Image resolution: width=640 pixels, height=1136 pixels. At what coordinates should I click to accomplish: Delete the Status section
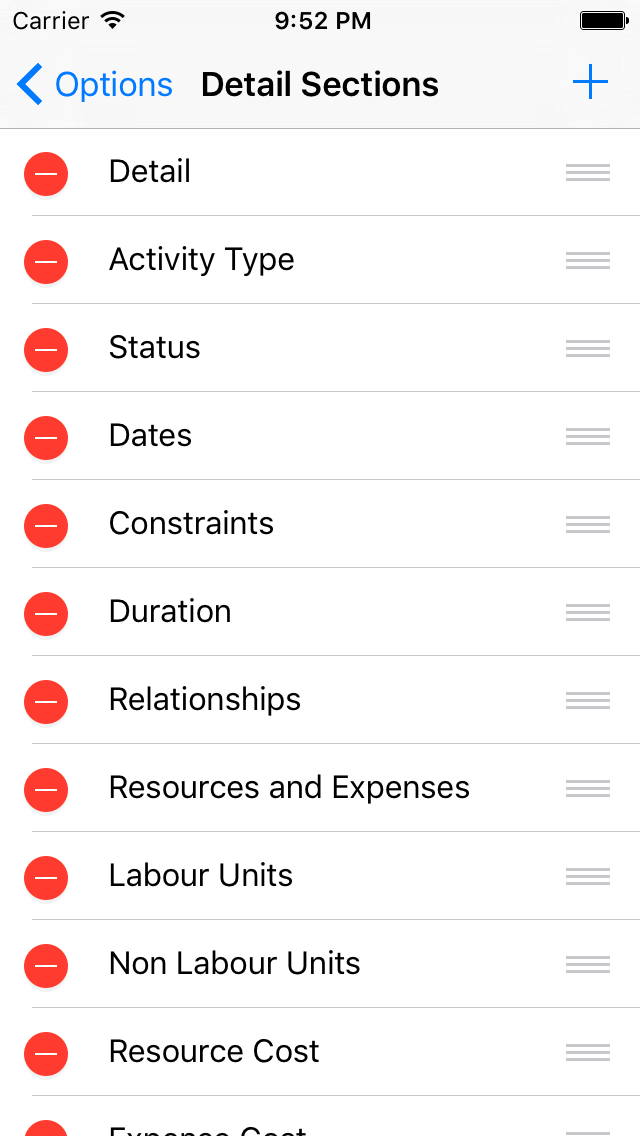pyautogui.click(x=46, y=350)
